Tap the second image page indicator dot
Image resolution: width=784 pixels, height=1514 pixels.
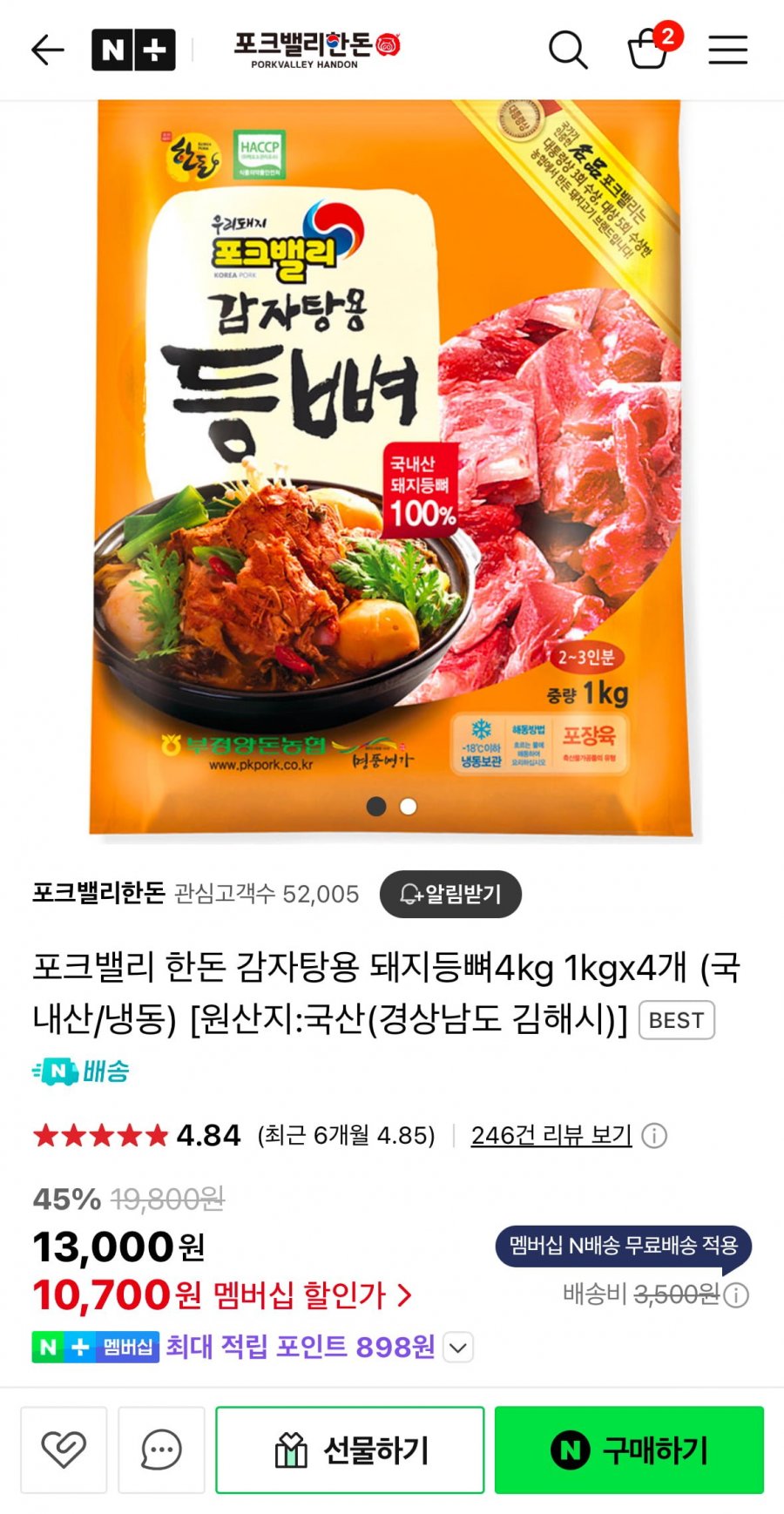click(x=408, y=807)
